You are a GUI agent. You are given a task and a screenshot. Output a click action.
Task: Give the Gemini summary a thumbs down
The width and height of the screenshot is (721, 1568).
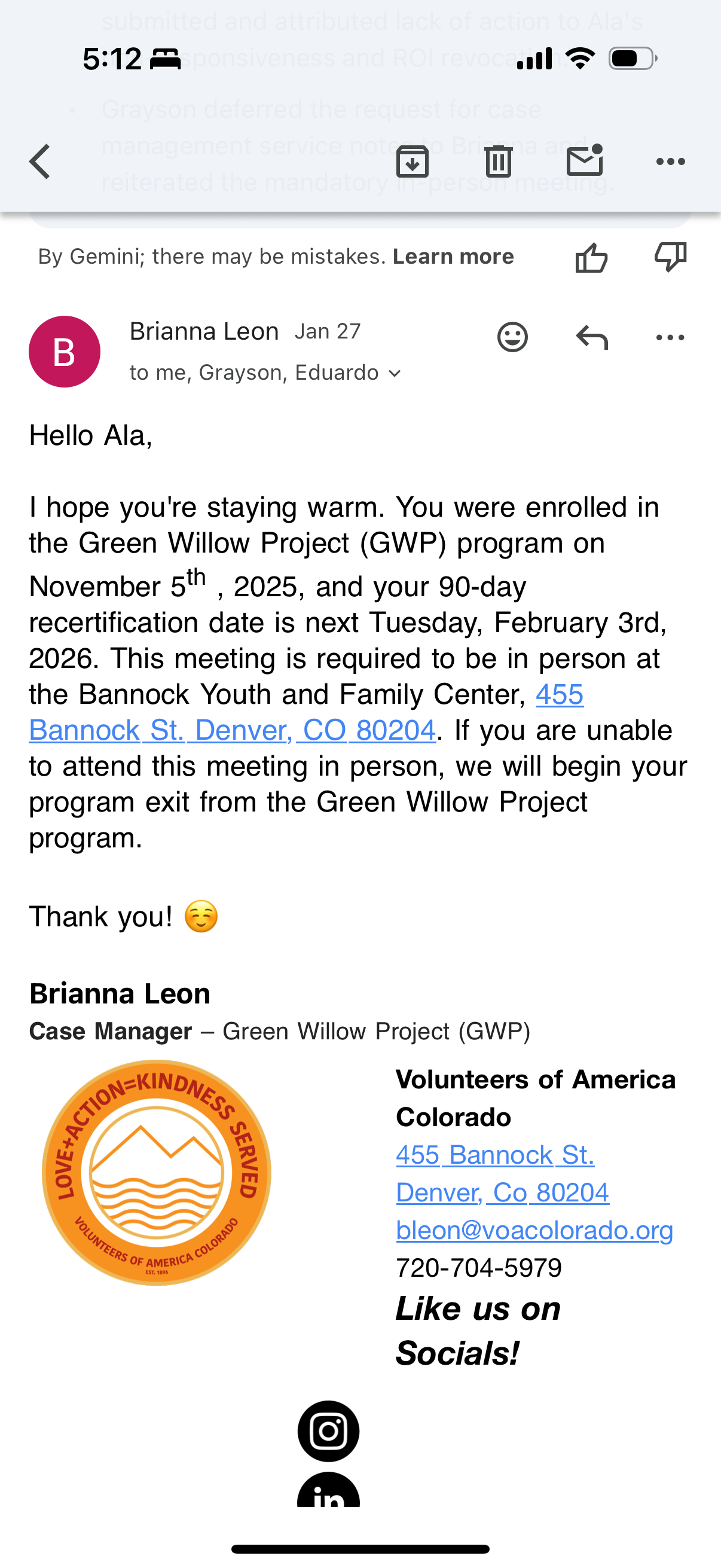pos(670,257)
